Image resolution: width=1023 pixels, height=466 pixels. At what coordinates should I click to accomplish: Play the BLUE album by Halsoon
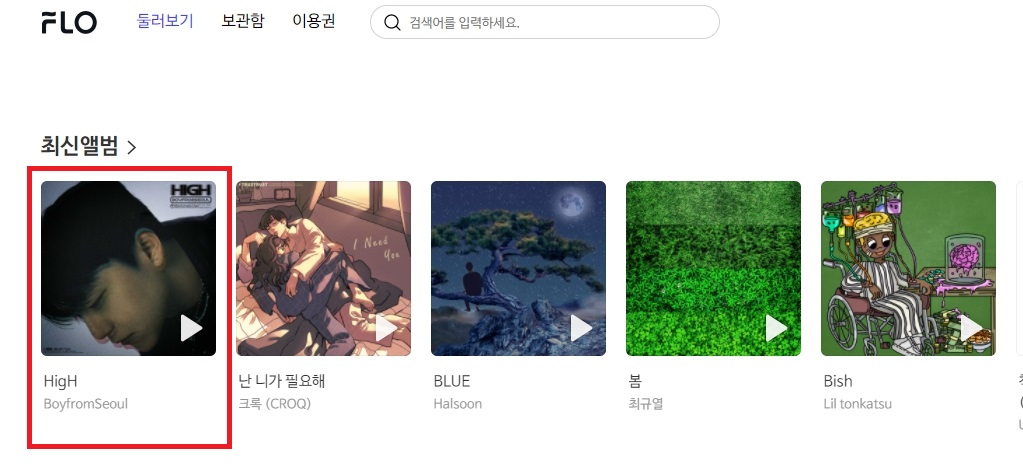[x=581, y=327]
